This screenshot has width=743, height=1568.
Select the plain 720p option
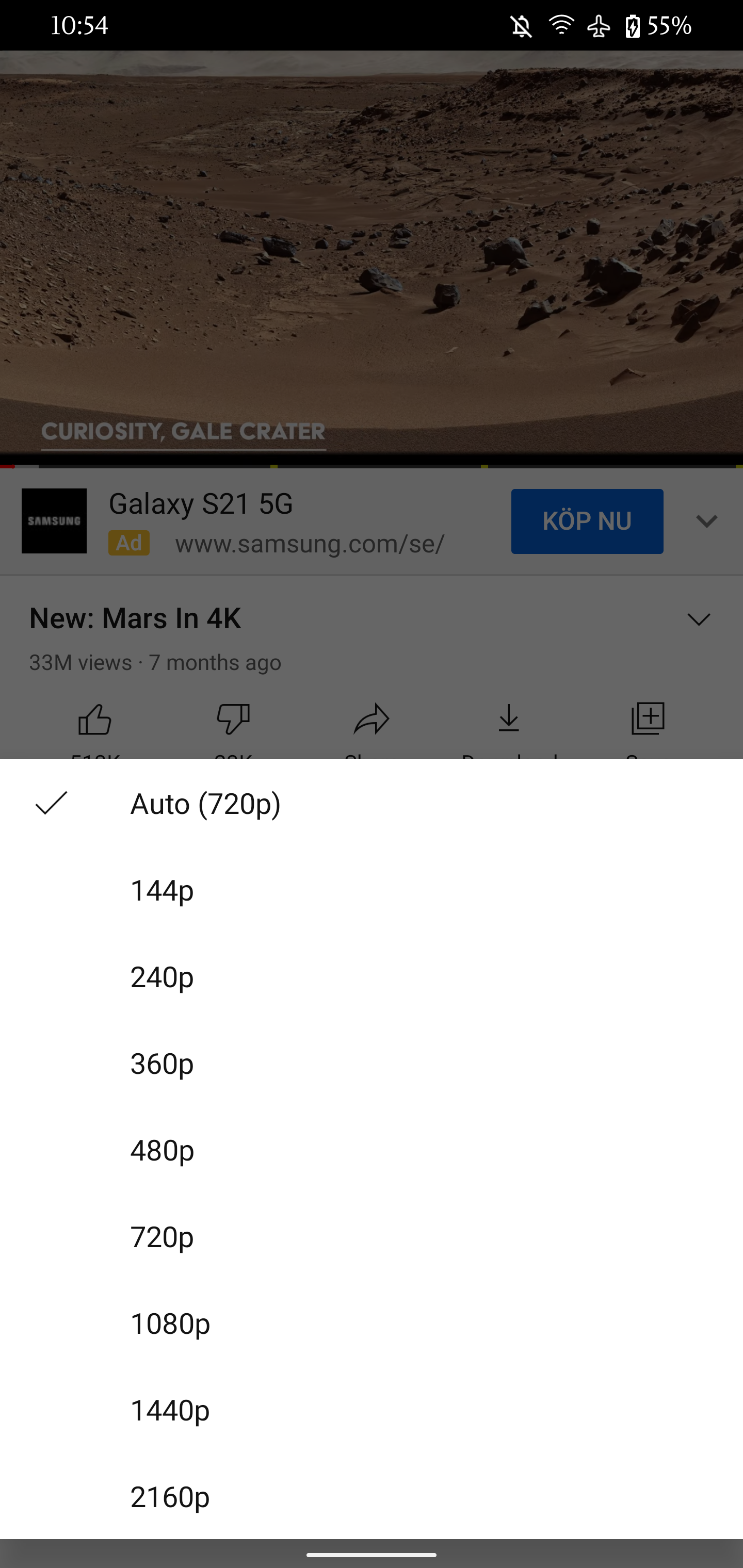click(372, 1236)
